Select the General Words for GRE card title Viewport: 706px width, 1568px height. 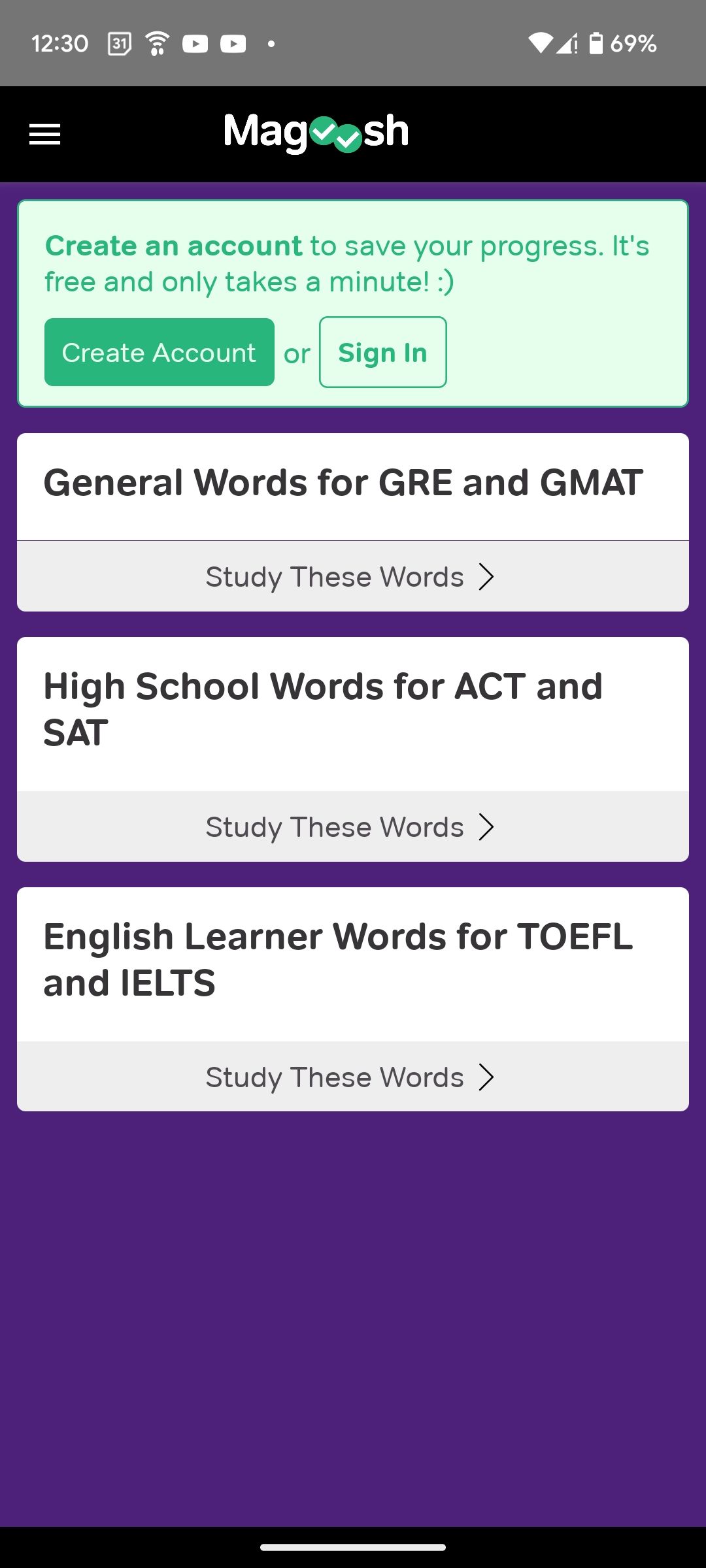point(343,483)
